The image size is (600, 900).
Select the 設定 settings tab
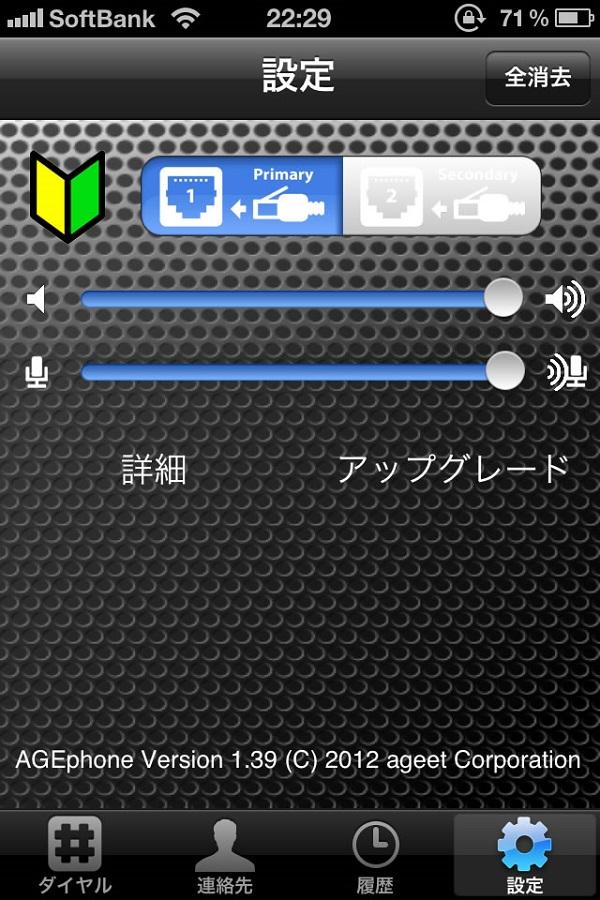[x=525, y=856]
